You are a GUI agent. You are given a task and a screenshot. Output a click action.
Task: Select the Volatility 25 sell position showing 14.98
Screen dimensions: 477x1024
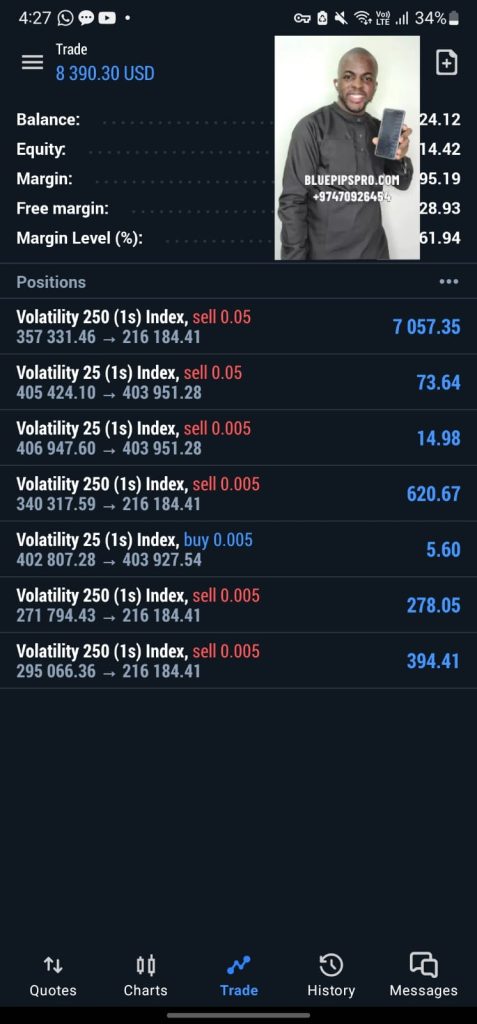[x=238, y=438]
